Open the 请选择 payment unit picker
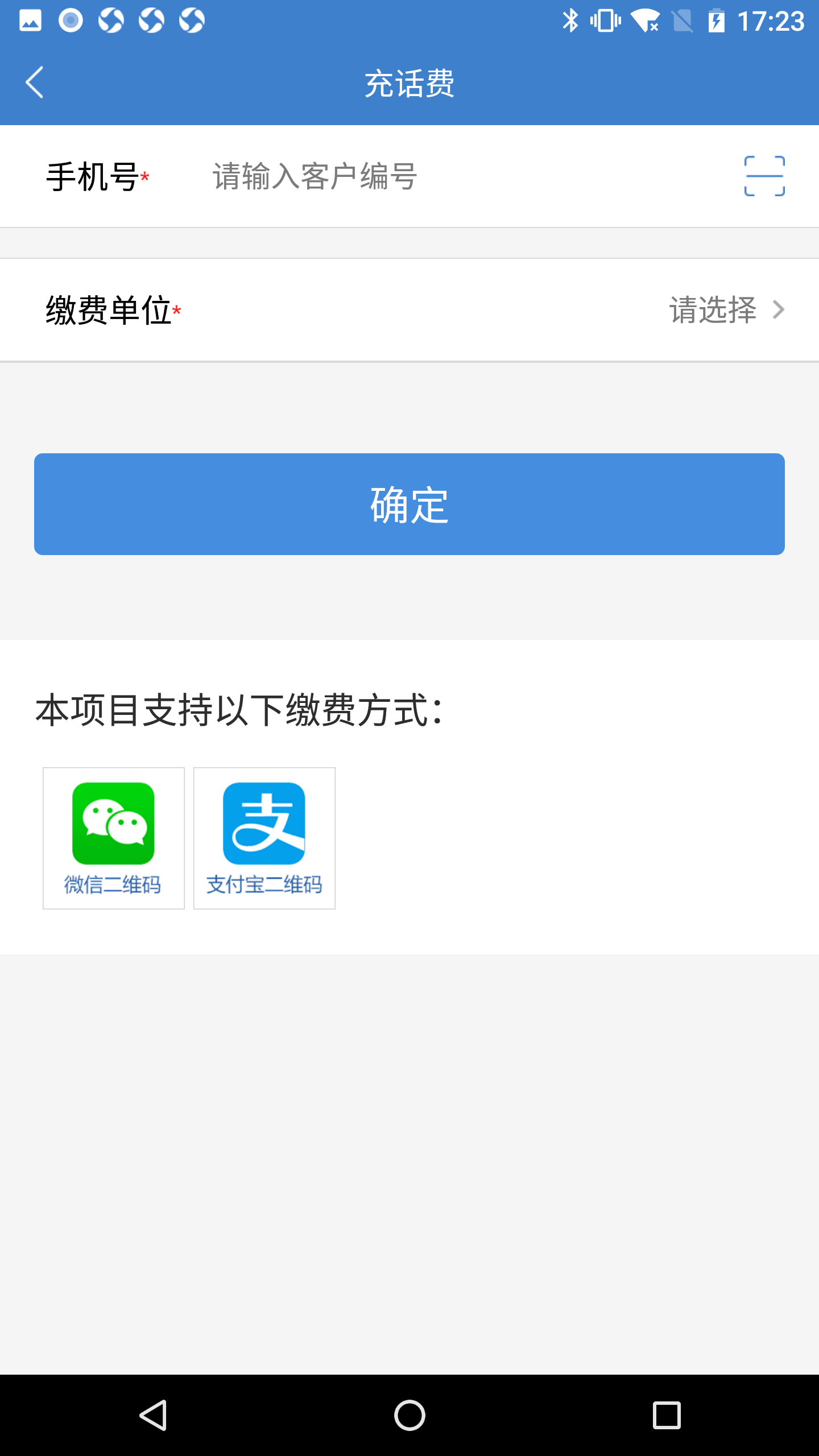 pos(713,309)
